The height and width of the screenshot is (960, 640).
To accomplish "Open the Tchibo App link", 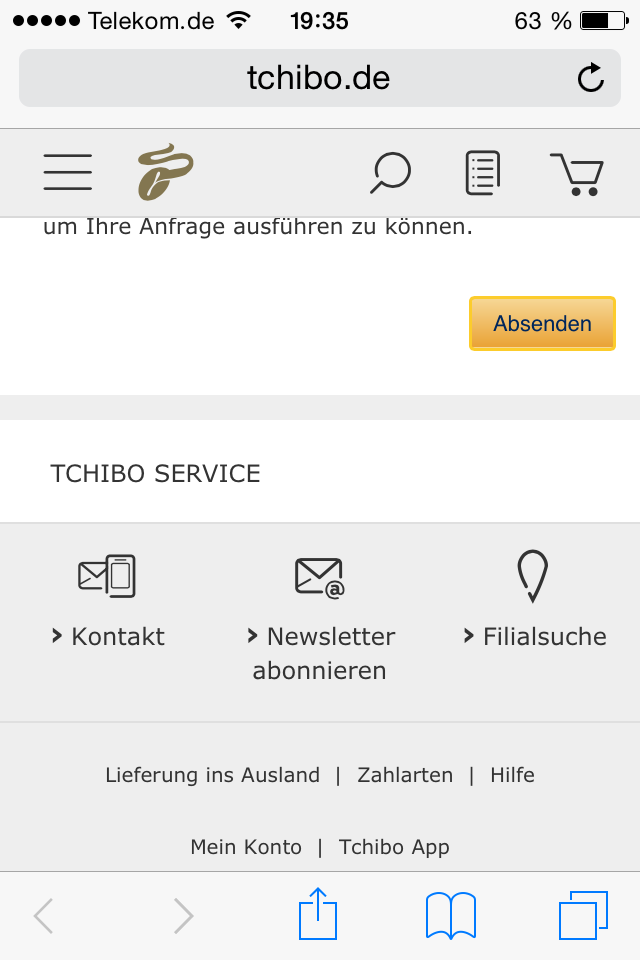I will tap(394, 847).
